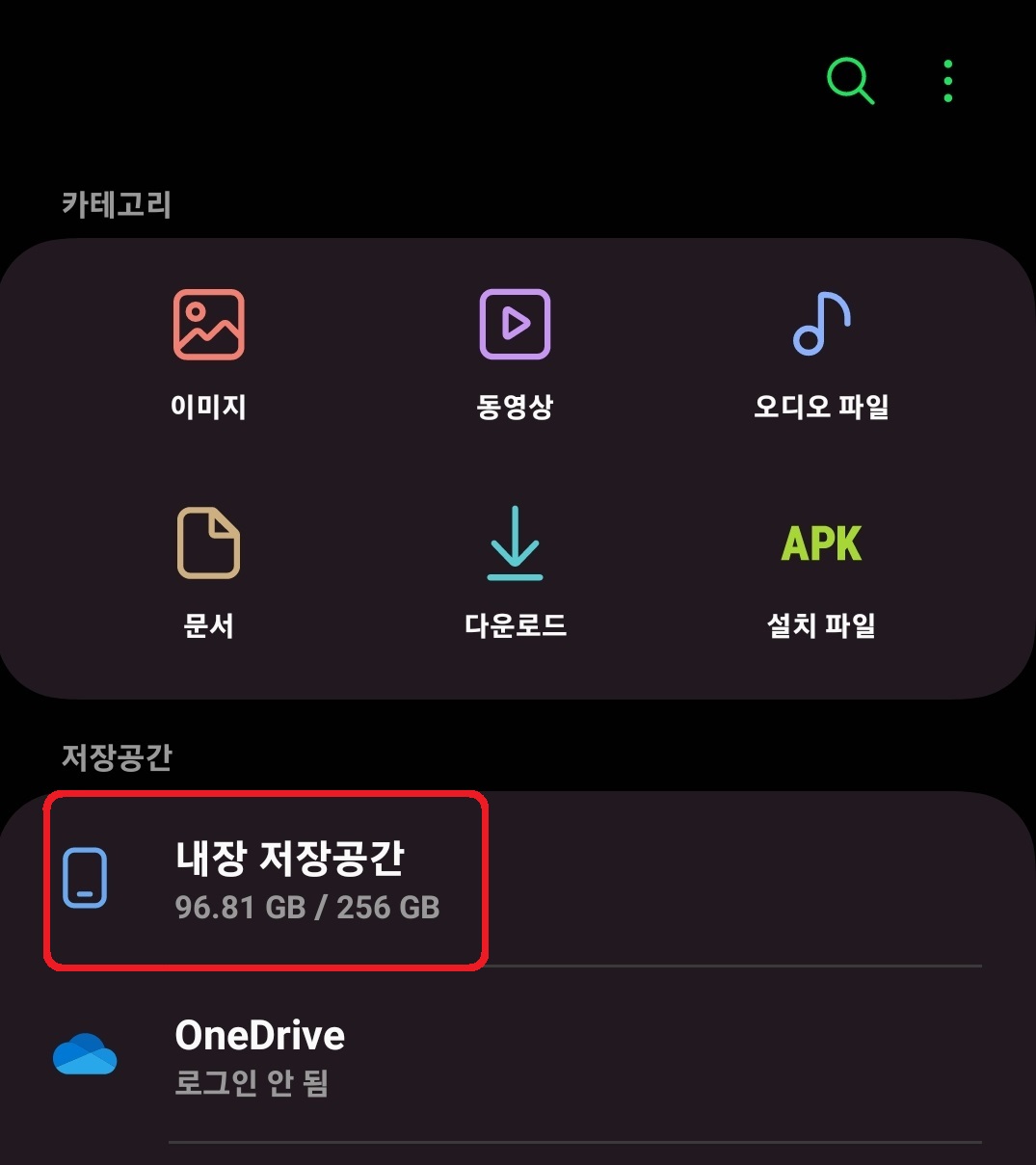Open the 이미지 category icon
The height and width of the screenshot is (1165, 1036).
click(x=208, y=325)
